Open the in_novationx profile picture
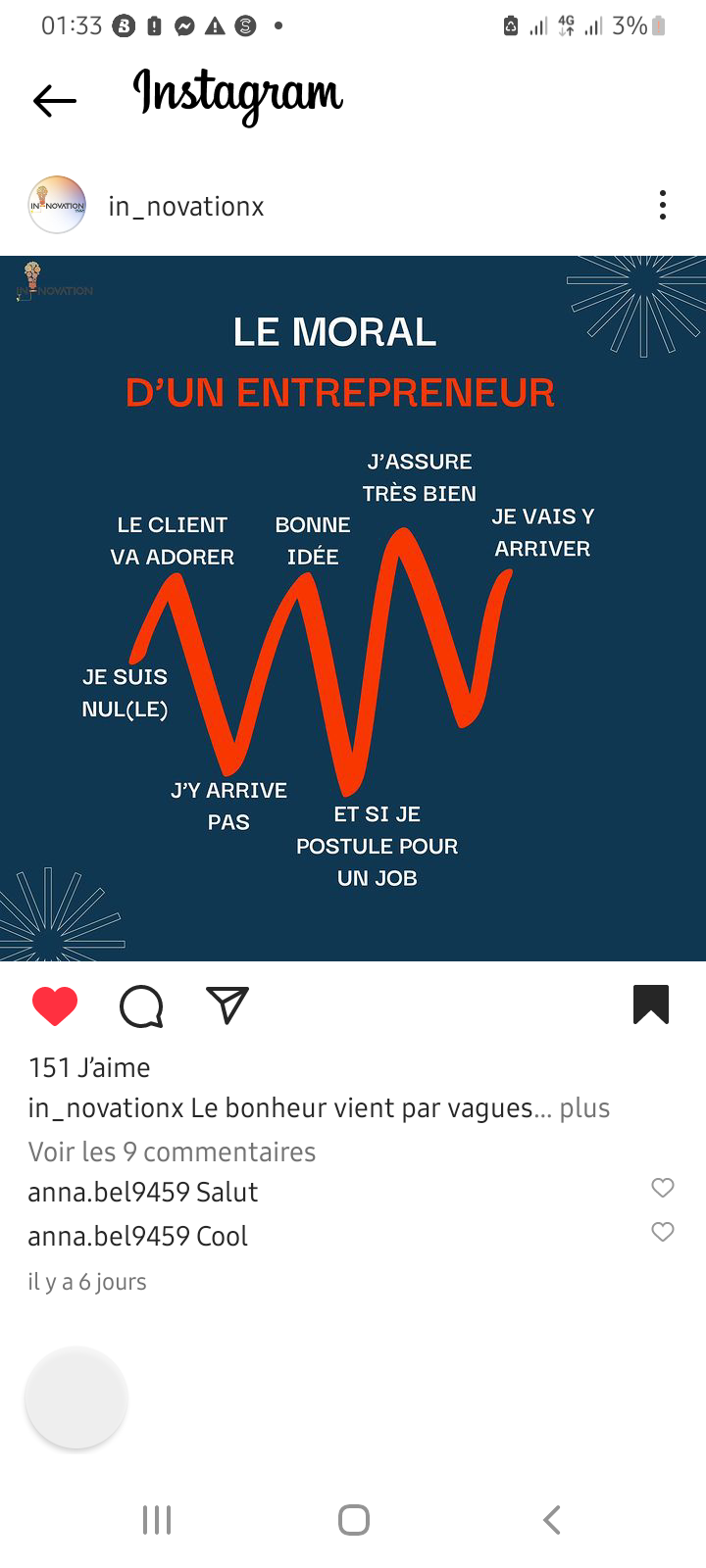 (x=57, y=205)
